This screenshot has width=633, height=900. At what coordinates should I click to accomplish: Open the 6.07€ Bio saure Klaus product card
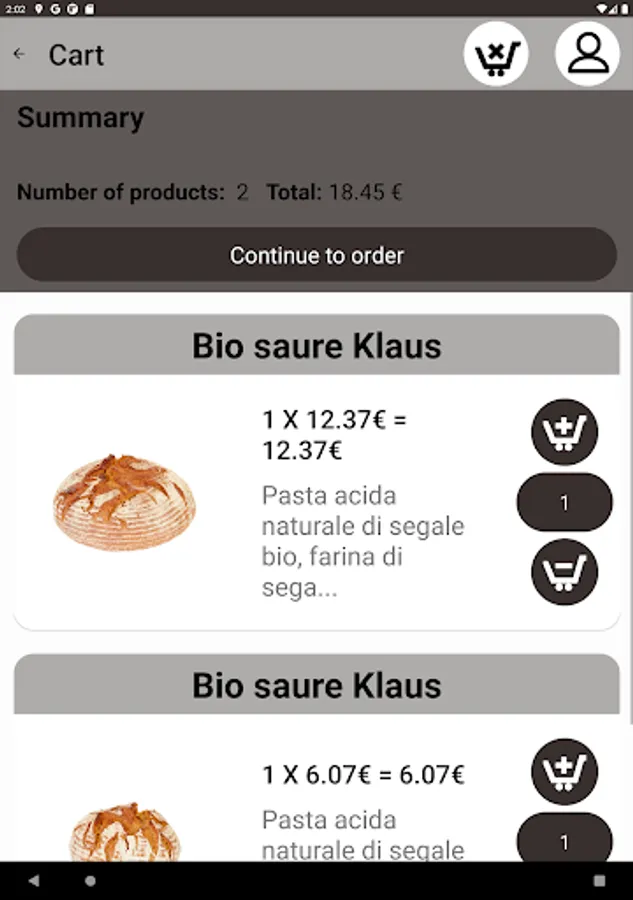pyautogui.click(x=316, y=686)
